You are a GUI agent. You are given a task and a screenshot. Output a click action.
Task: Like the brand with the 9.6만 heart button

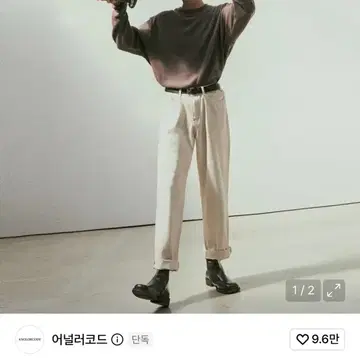click(317, 339)
